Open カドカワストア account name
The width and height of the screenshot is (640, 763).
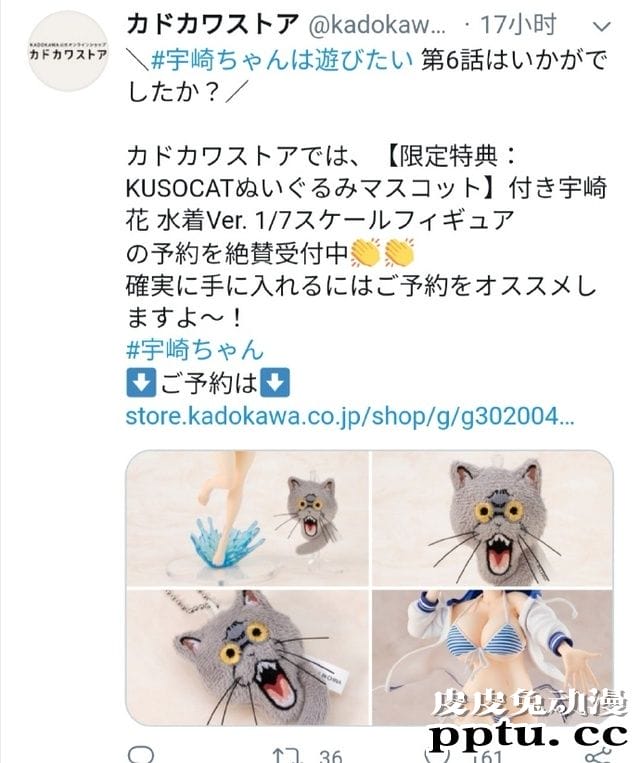click(x=213, y=22)
